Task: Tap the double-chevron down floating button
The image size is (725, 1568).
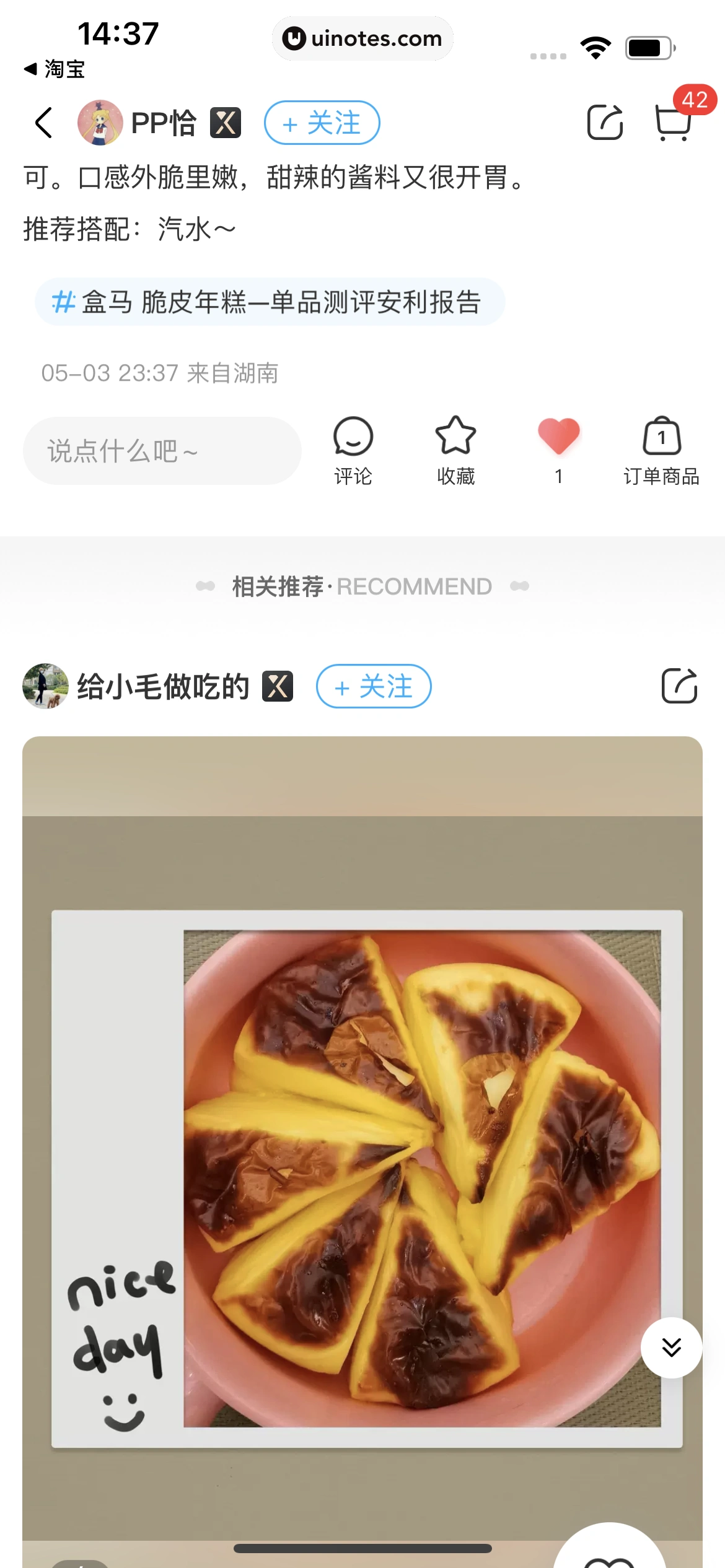Action: click(x=671, y=1348)
